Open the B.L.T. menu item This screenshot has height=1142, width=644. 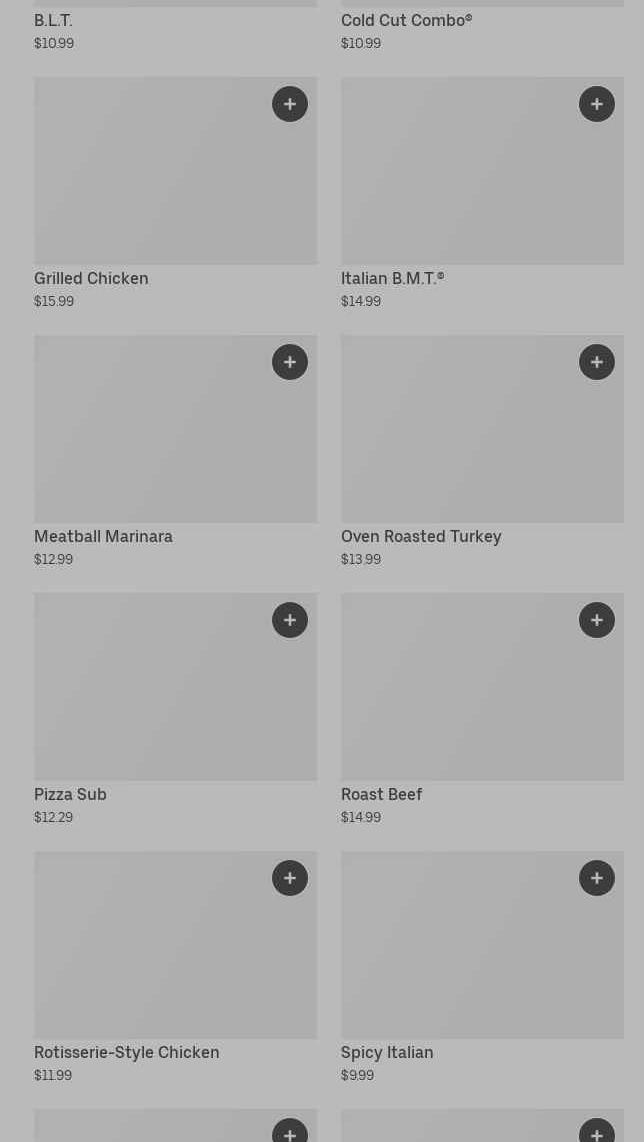click(54, 21)
